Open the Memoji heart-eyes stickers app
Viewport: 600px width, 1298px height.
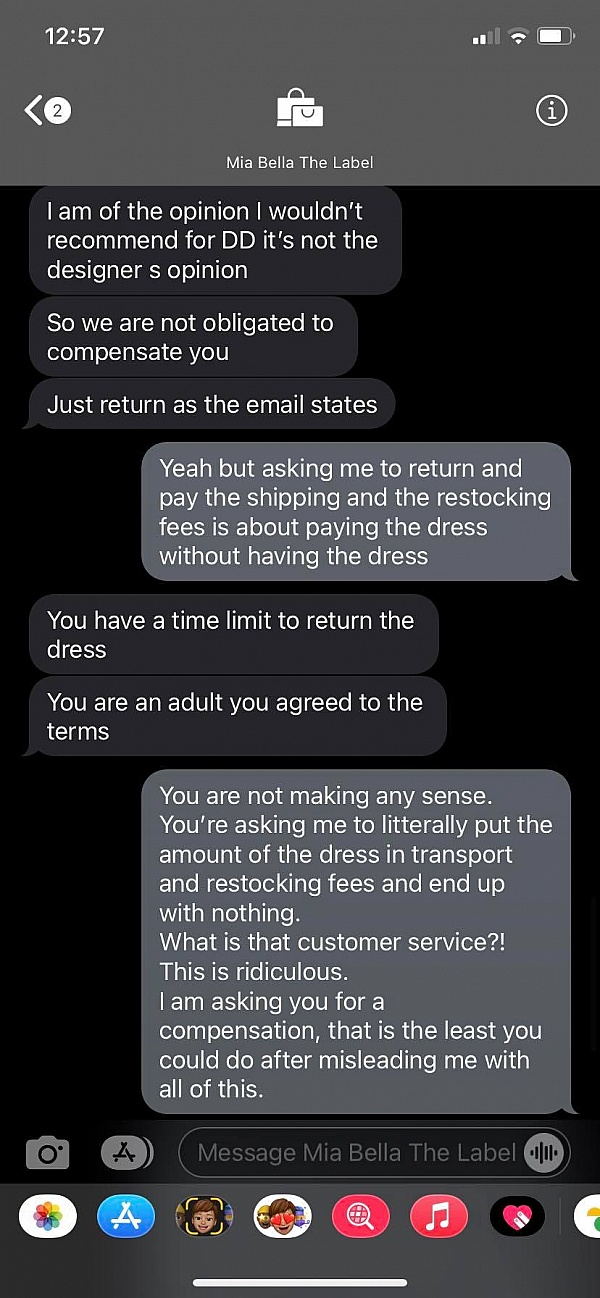point(282,1216)
